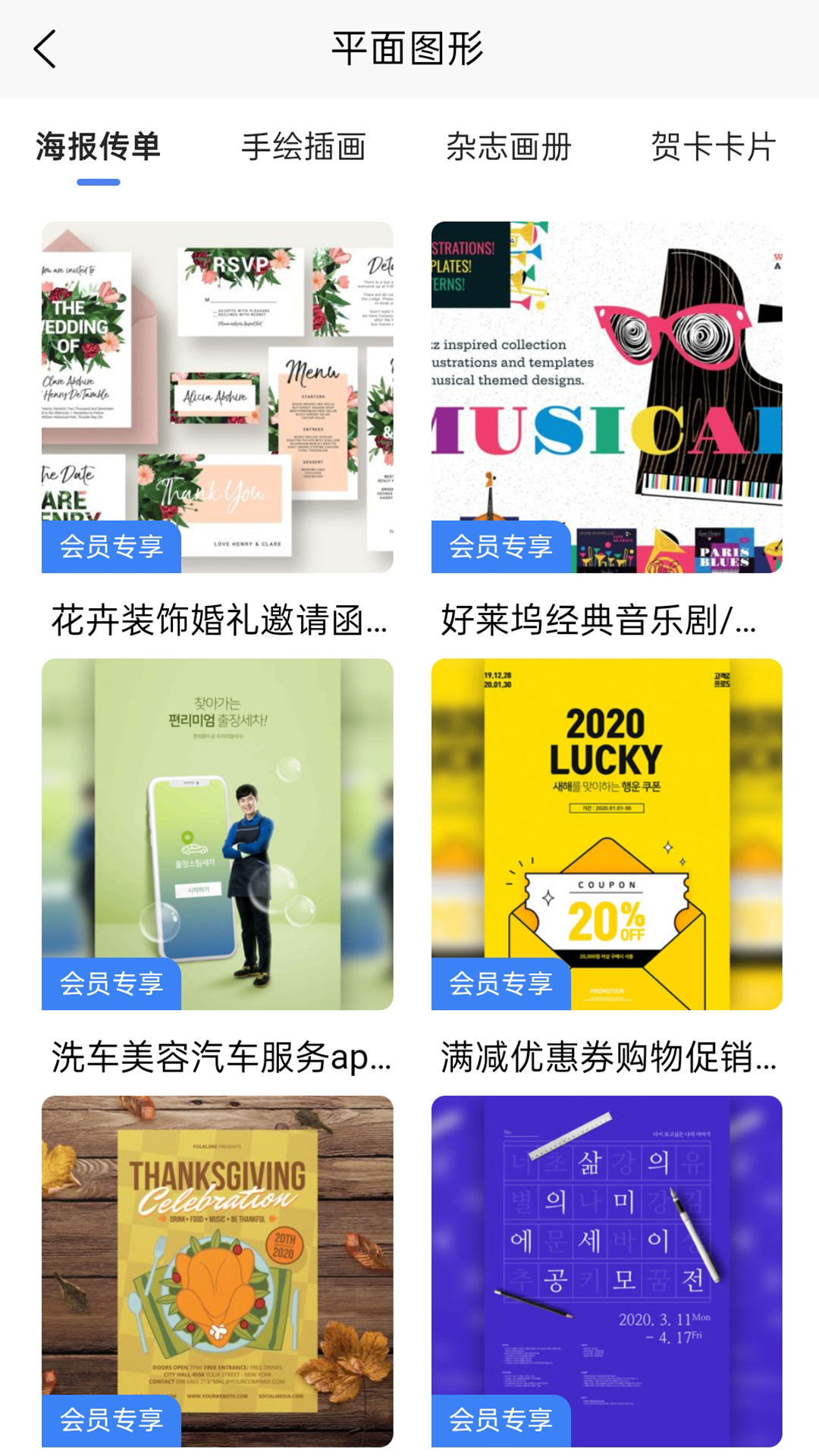Image resolution: width=819 pixels, height=1456 pixels.
Task: Tap the 会员专享 badge on wedding invitation template
Action: [111, 546]
